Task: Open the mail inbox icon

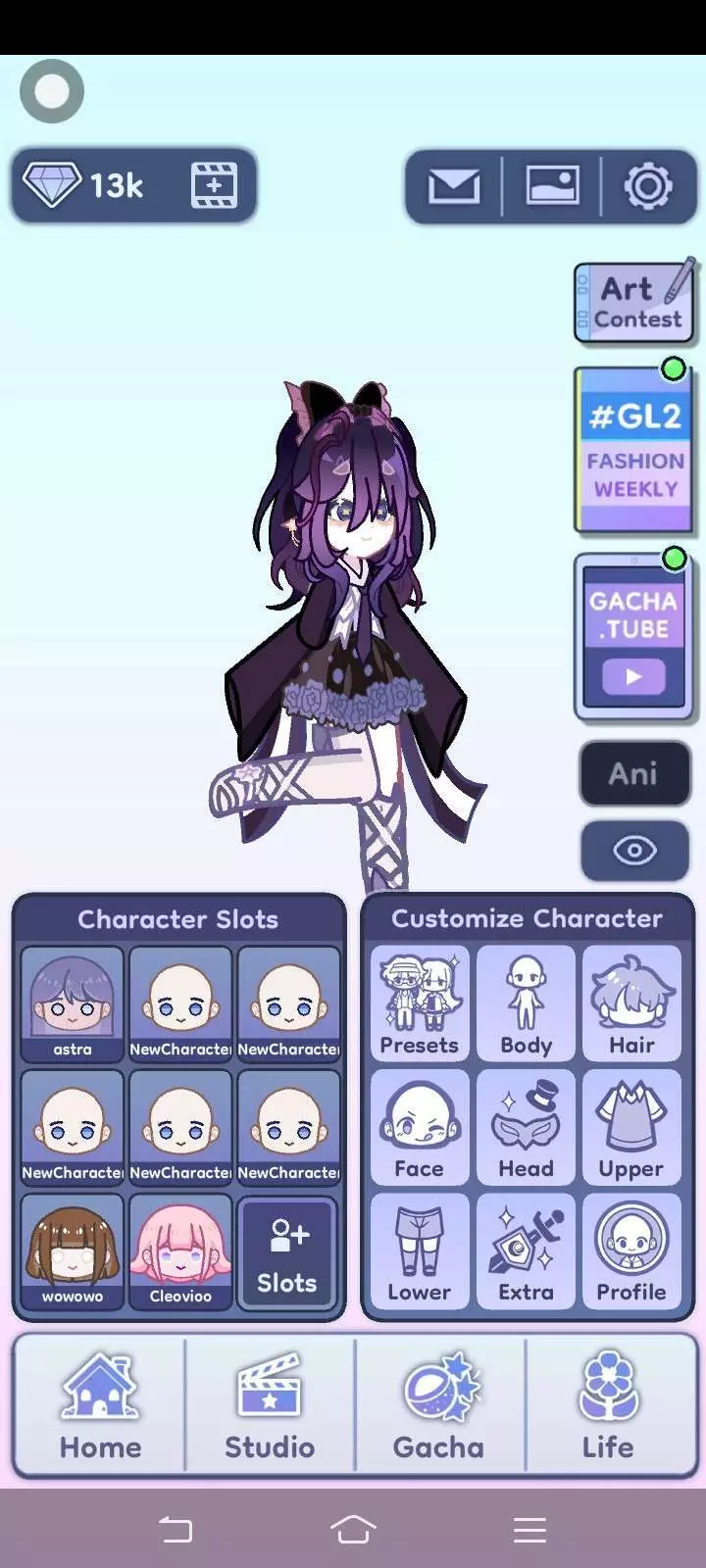Action: 454,185
